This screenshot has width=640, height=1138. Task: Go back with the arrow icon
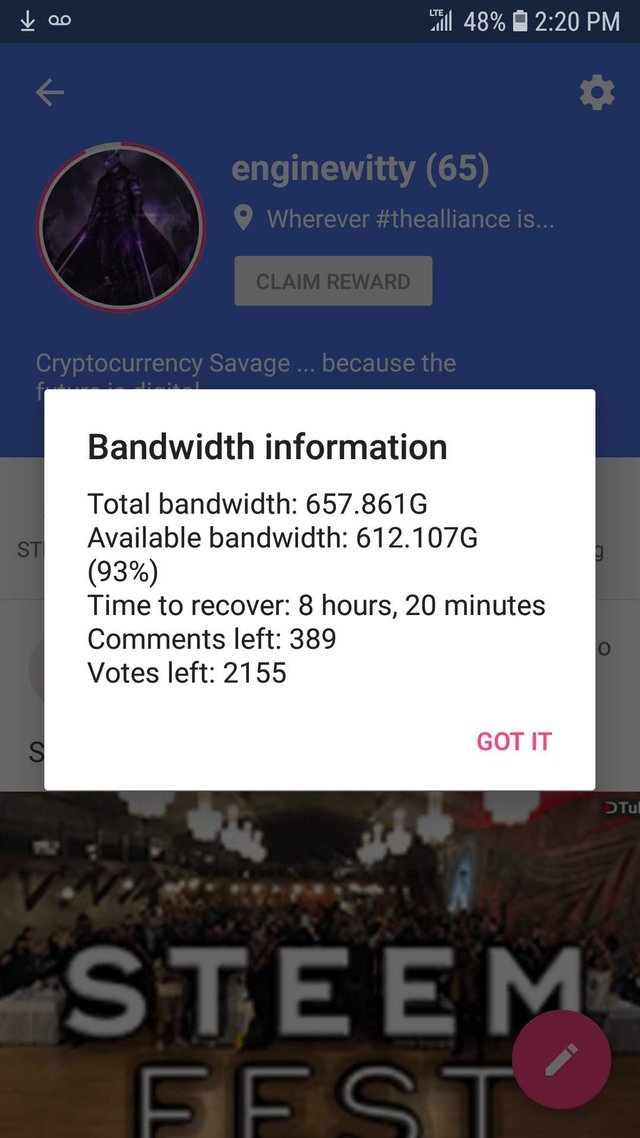pos(49,93)
